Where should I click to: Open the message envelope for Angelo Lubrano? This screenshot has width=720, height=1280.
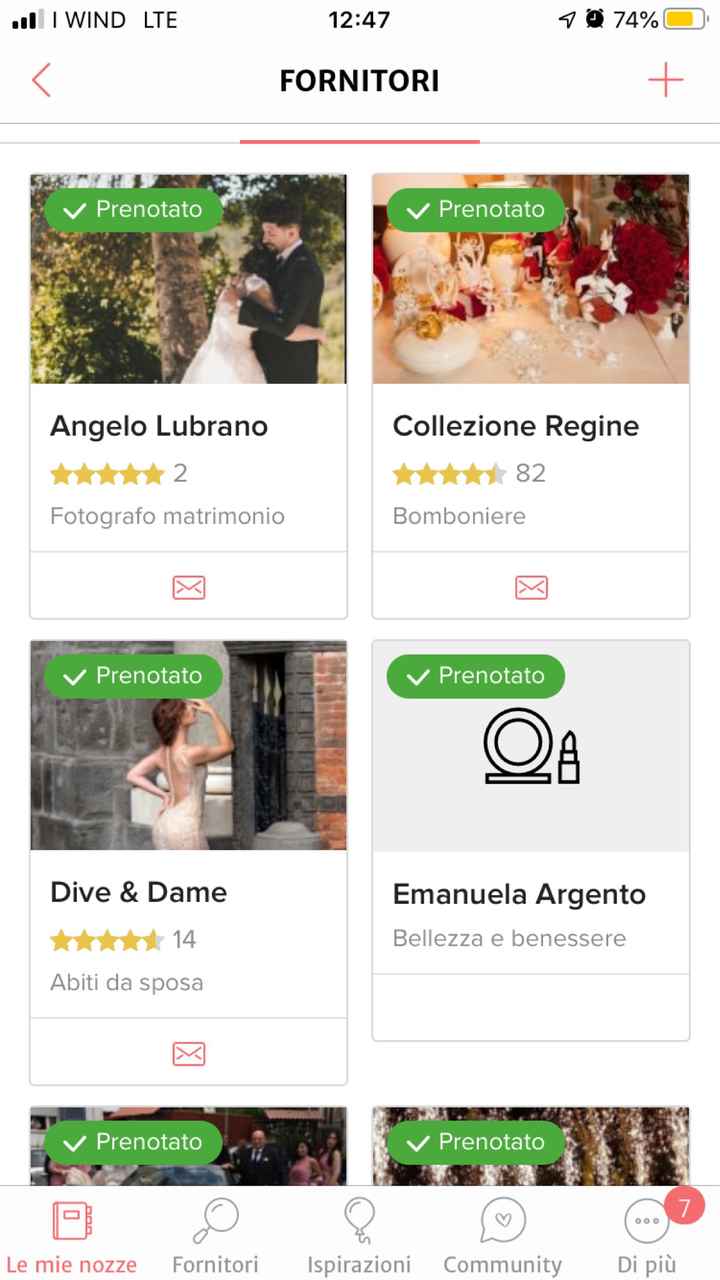pos(188,586)
